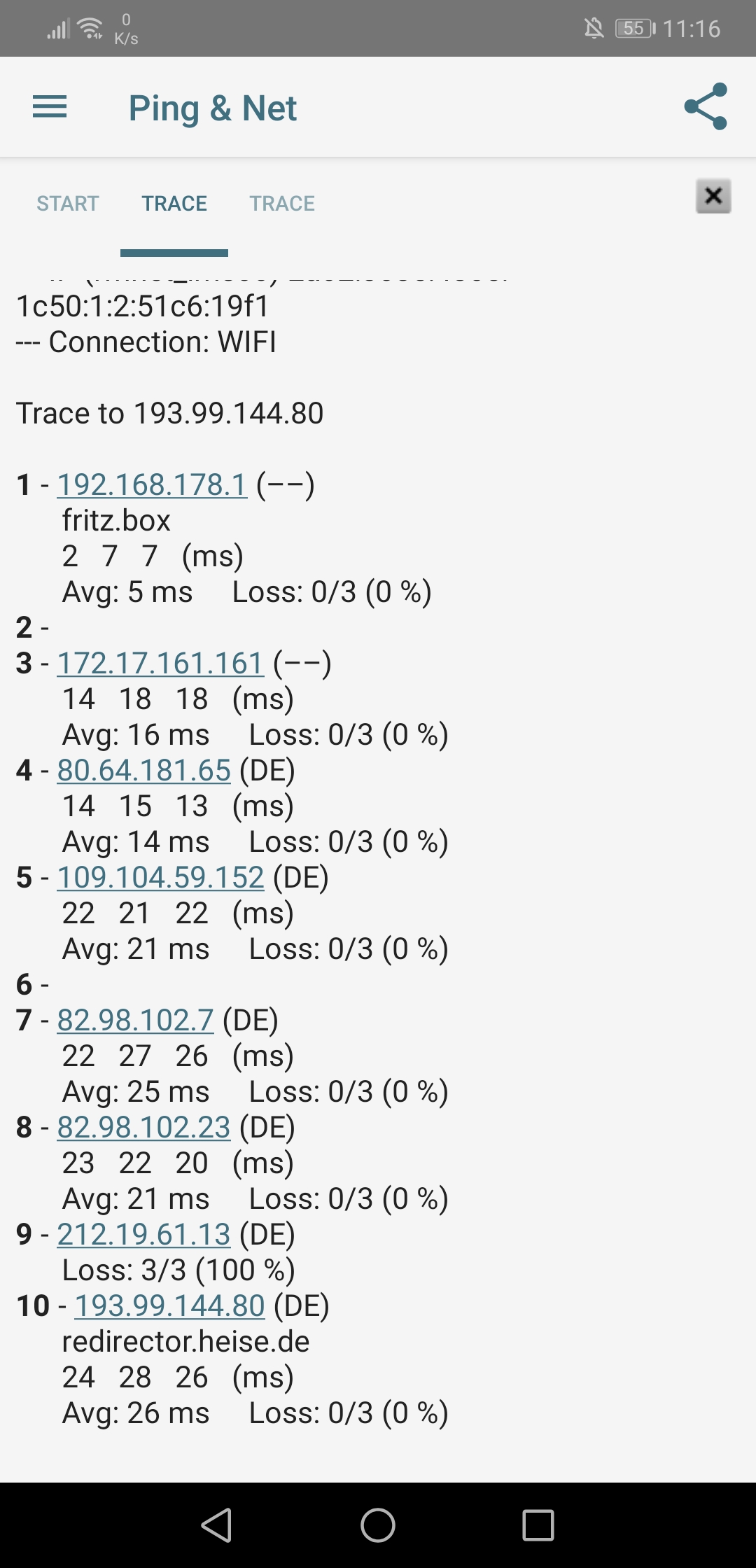
Task: Open IP link 172.17.161.161
Action: (160, 663)
